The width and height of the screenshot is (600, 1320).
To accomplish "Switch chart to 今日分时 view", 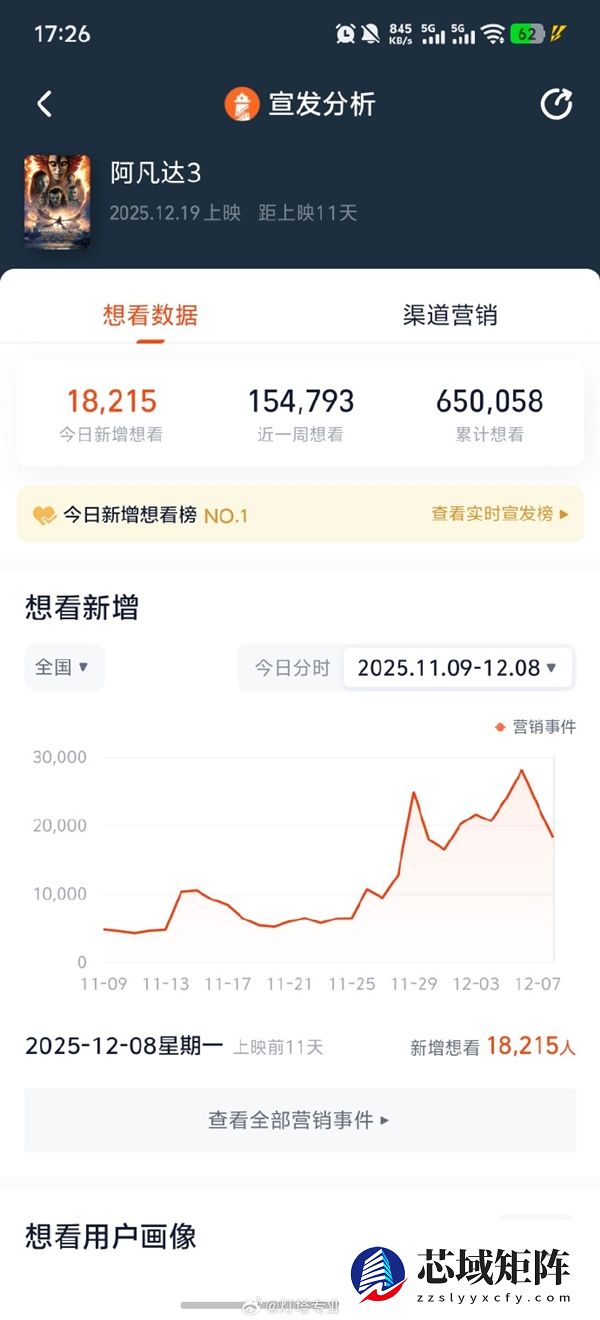I will [292, 668].
